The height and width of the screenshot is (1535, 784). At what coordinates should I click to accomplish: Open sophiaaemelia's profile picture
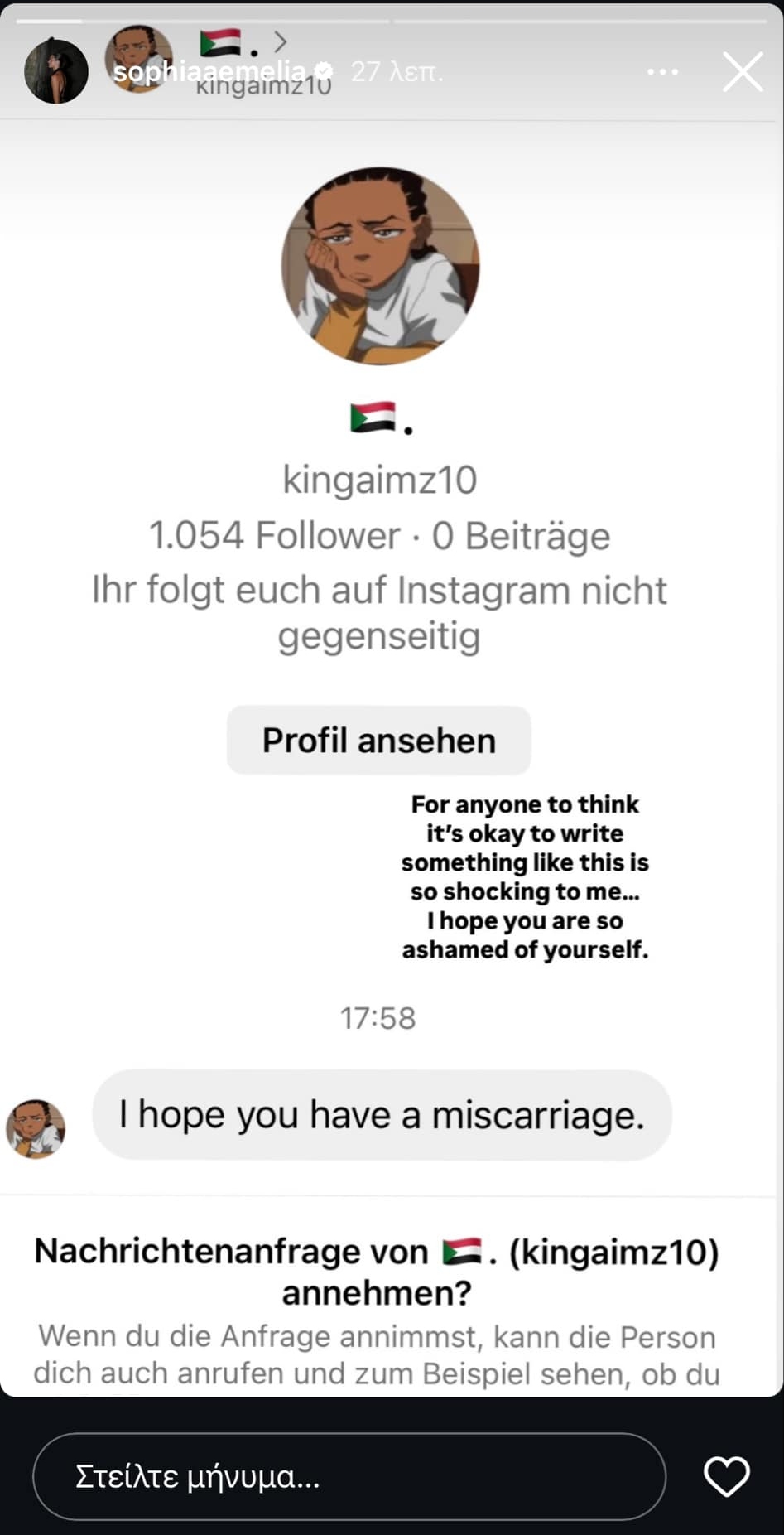pos(55,71)
